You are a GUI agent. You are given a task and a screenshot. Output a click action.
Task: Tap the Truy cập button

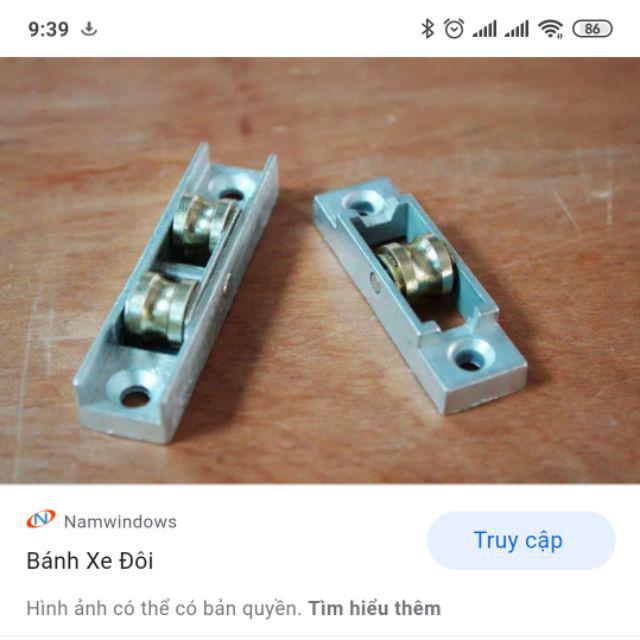coord(520,541)
